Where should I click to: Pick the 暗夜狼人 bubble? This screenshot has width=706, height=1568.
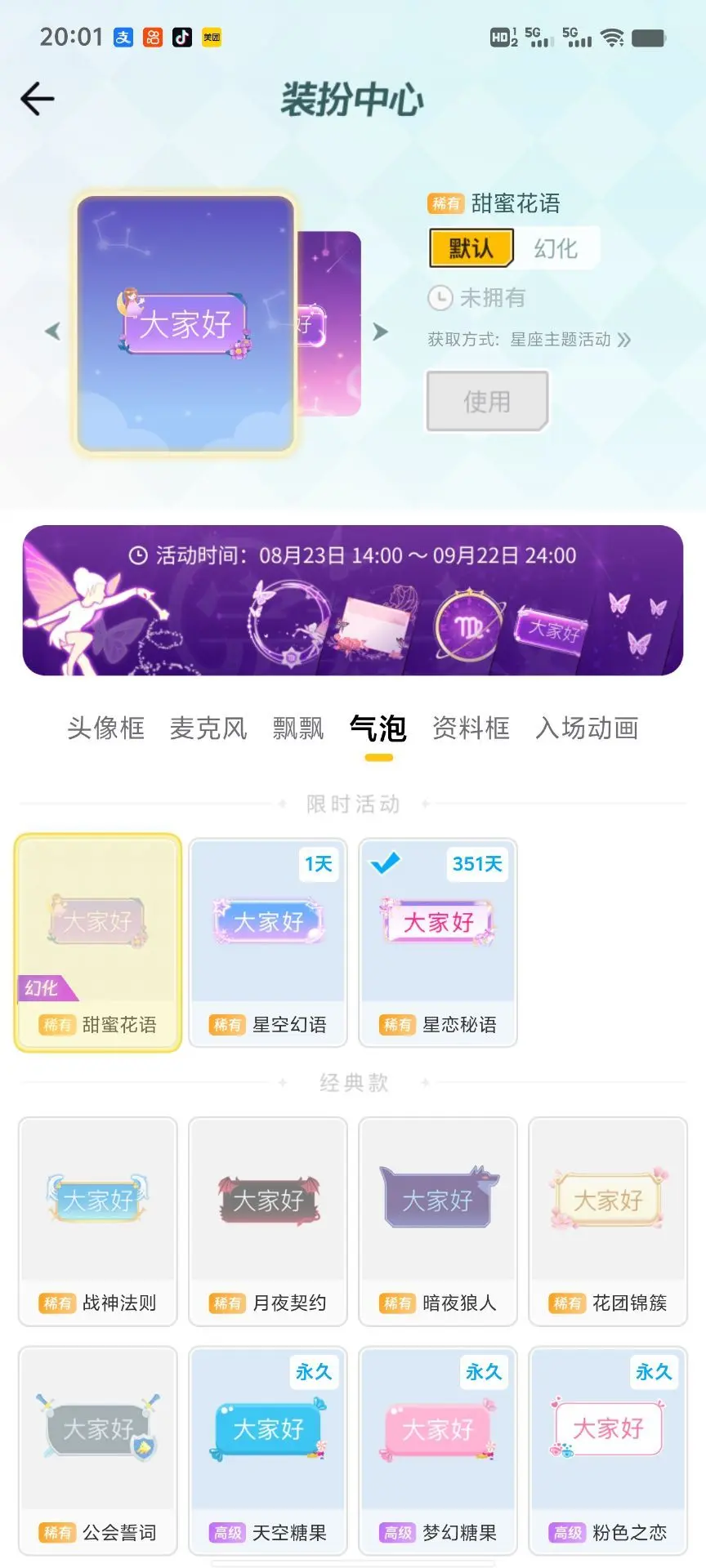click(x=438, y=1222)
